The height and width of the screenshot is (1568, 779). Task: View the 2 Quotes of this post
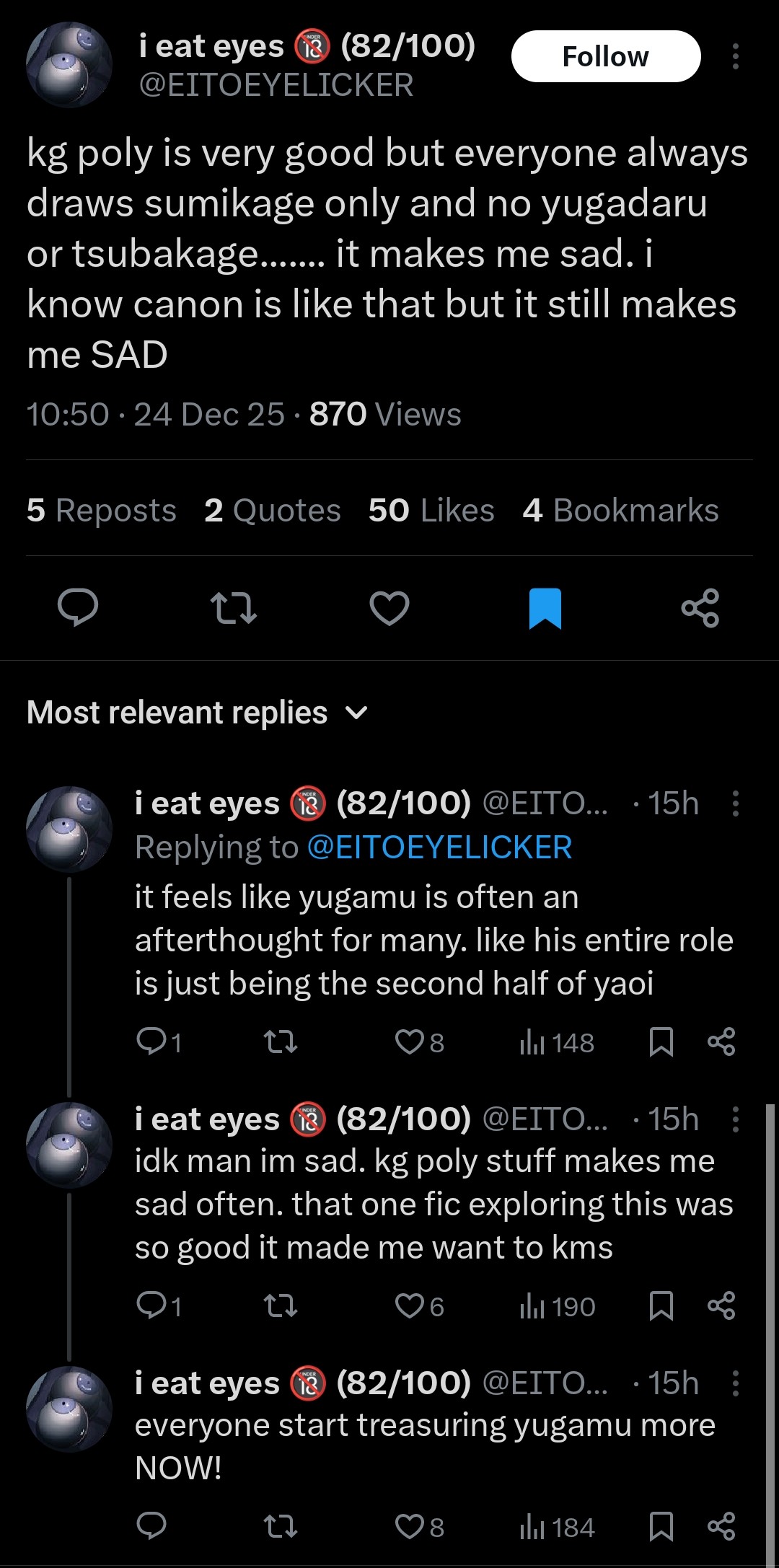273,510
